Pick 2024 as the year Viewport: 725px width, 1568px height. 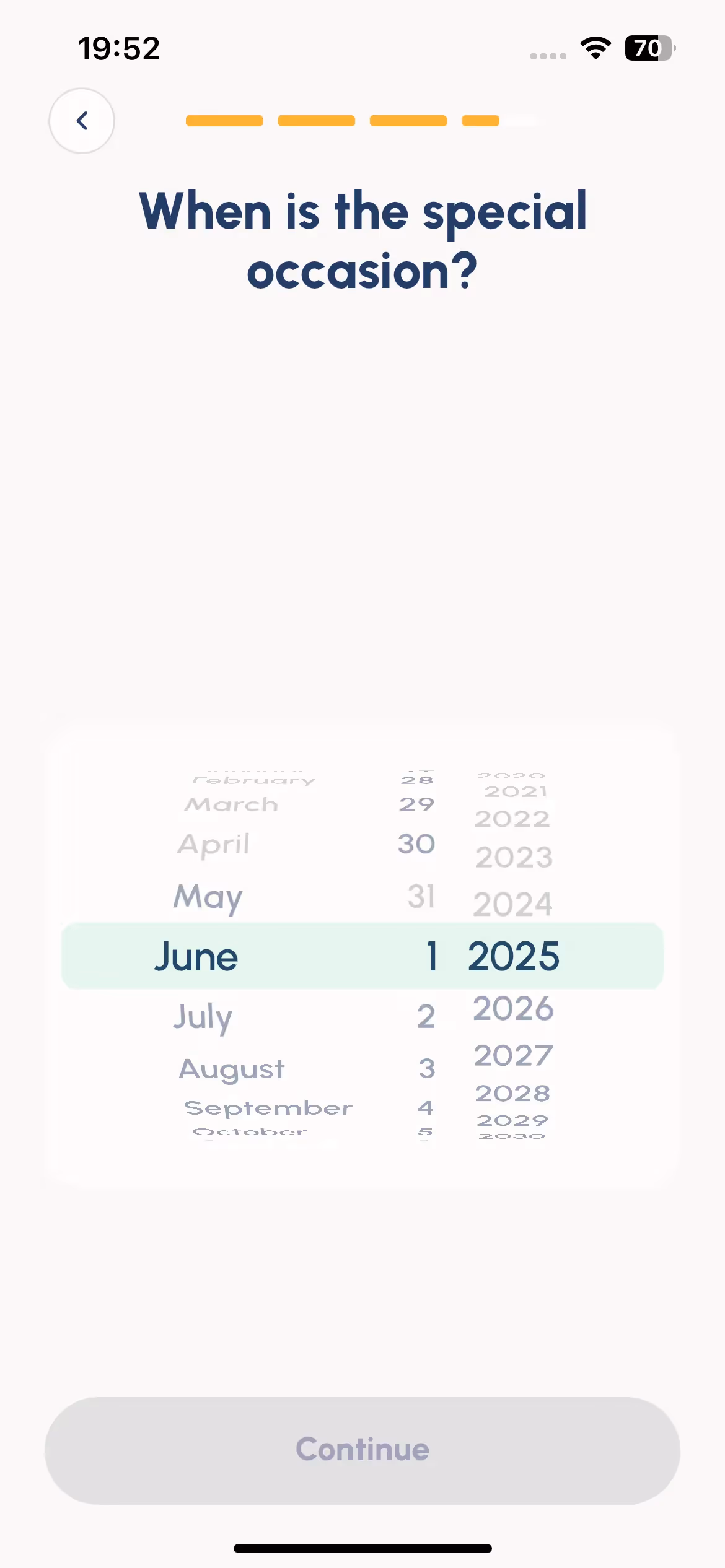tap(513, 904)
